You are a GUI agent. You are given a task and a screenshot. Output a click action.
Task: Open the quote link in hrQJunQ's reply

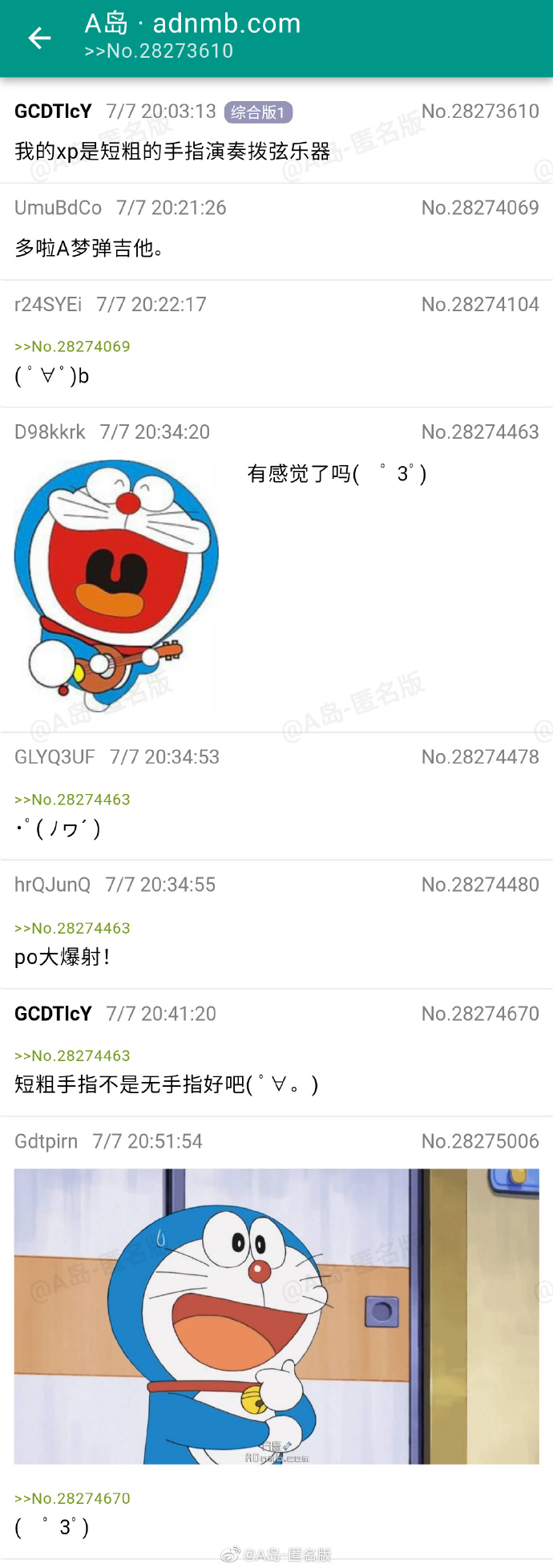coord(72,928)
